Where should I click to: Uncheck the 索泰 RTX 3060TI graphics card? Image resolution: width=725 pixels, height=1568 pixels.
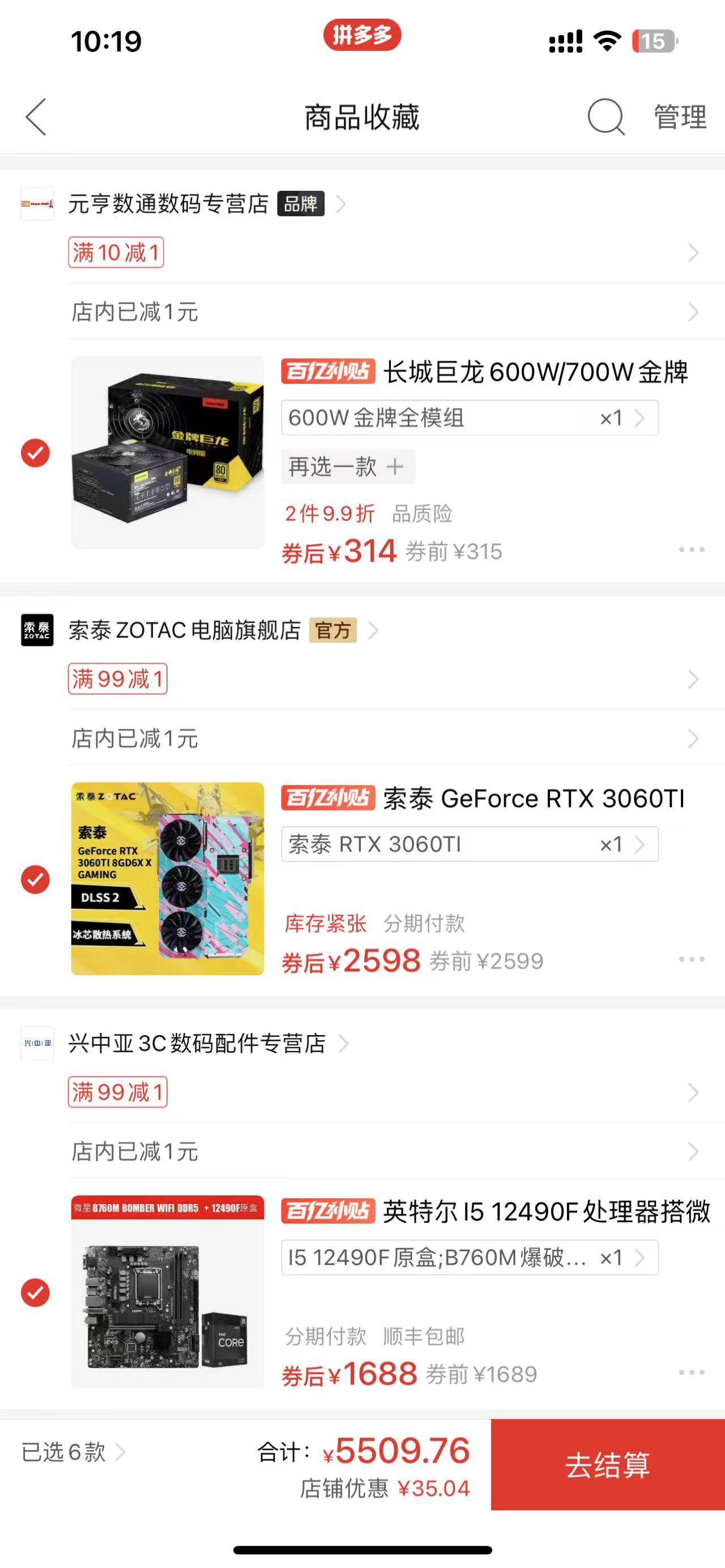(36, 878)
